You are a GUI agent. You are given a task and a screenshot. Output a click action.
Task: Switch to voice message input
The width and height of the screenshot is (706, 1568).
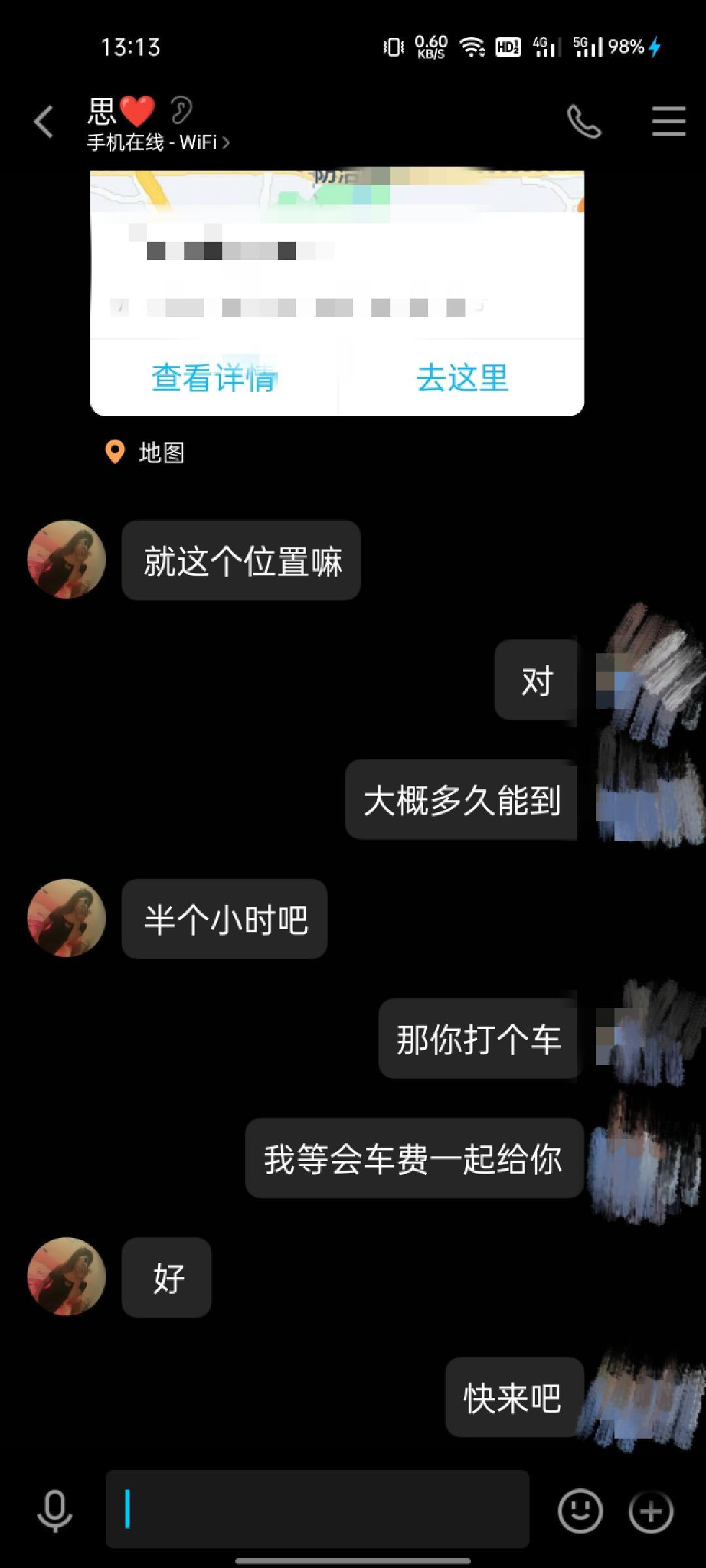55,1511
